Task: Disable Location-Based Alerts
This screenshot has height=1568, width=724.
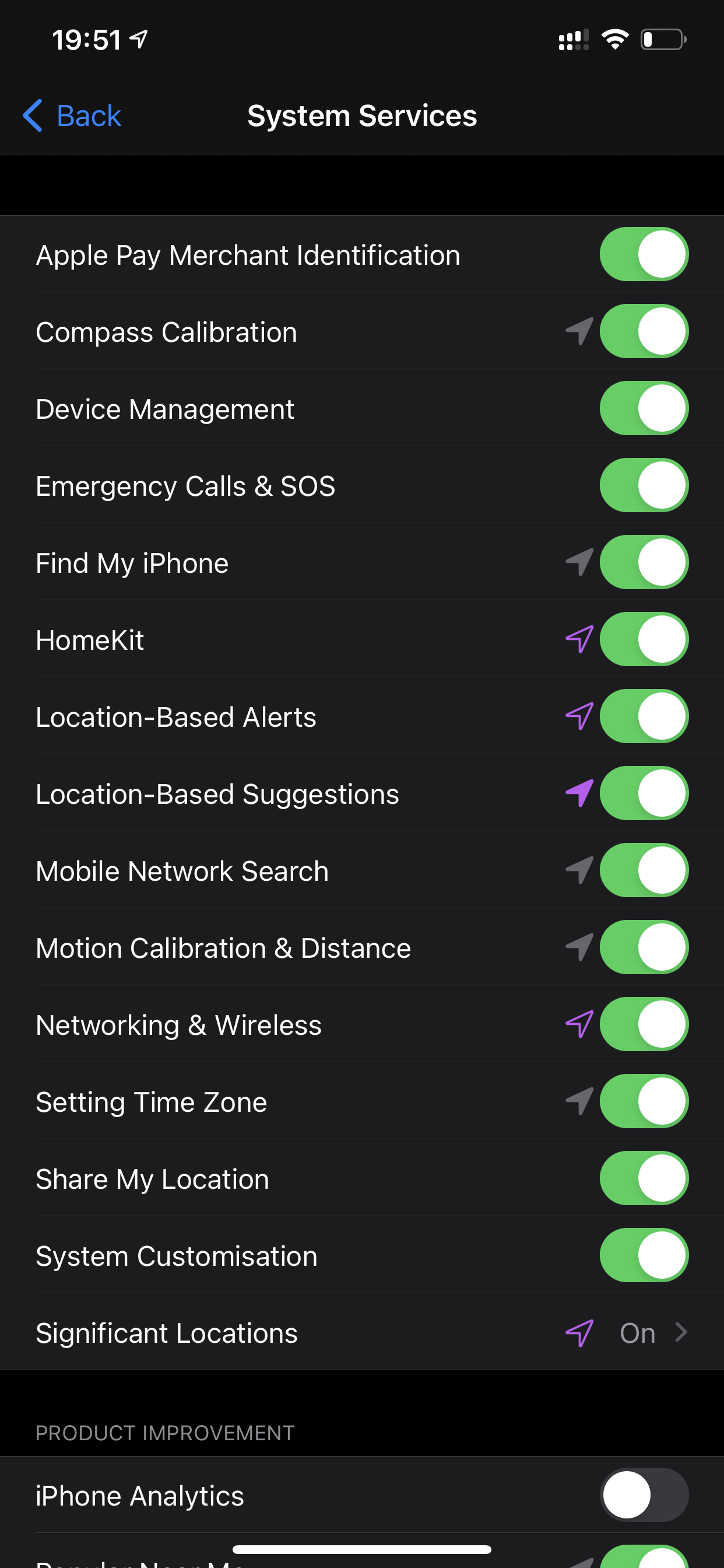Action: coord(644,716)
